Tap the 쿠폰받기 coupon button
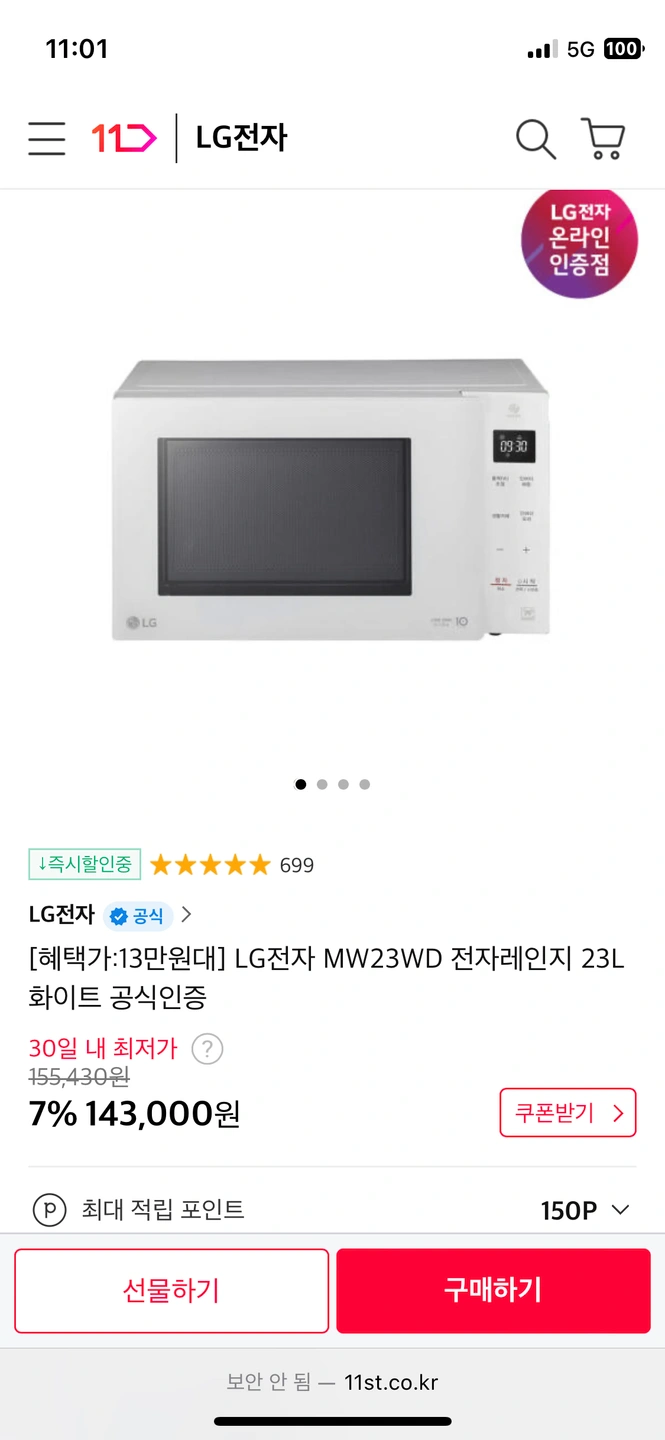The height and width of the screenshot is (1440, 665). [567, 1112]
